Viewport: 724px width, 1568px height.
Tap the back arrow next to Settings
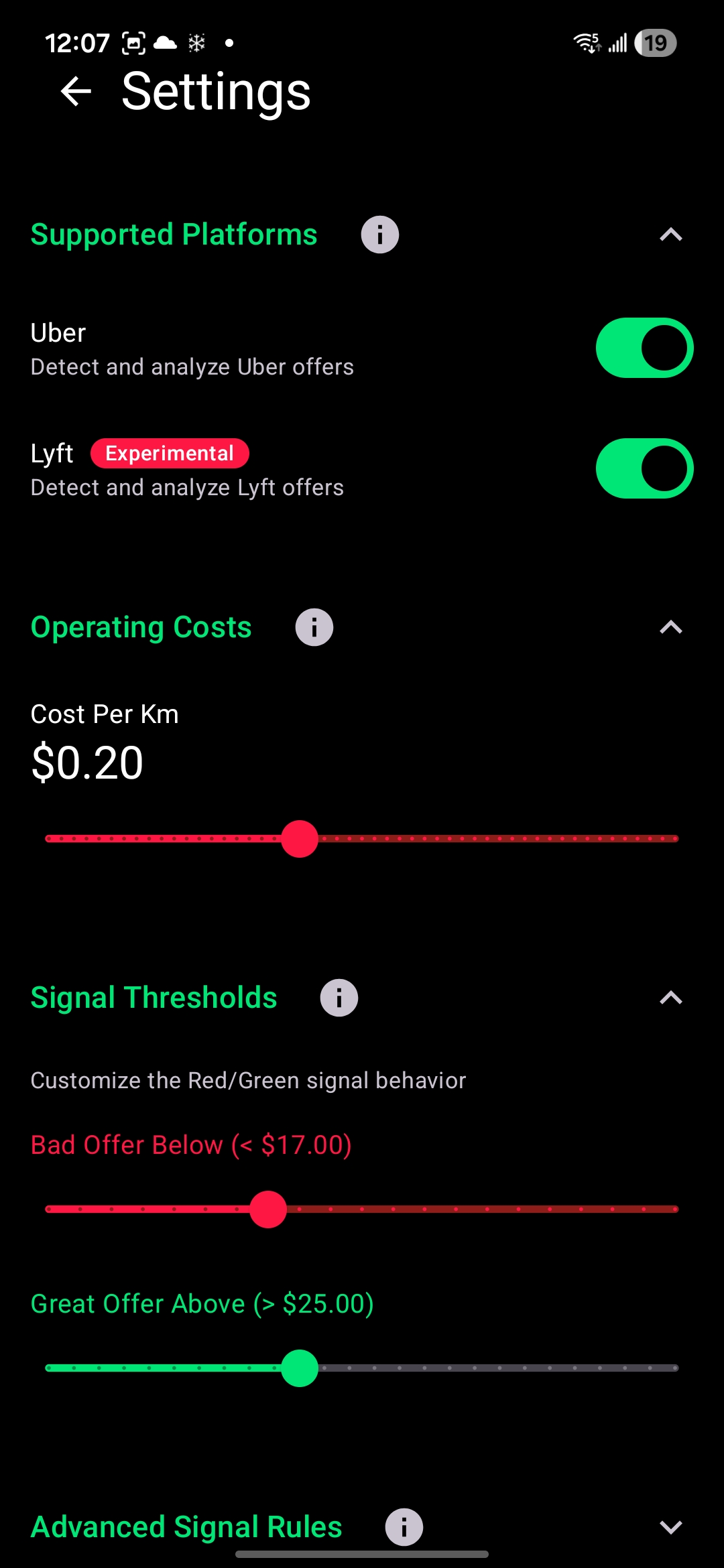coord(75,90)
